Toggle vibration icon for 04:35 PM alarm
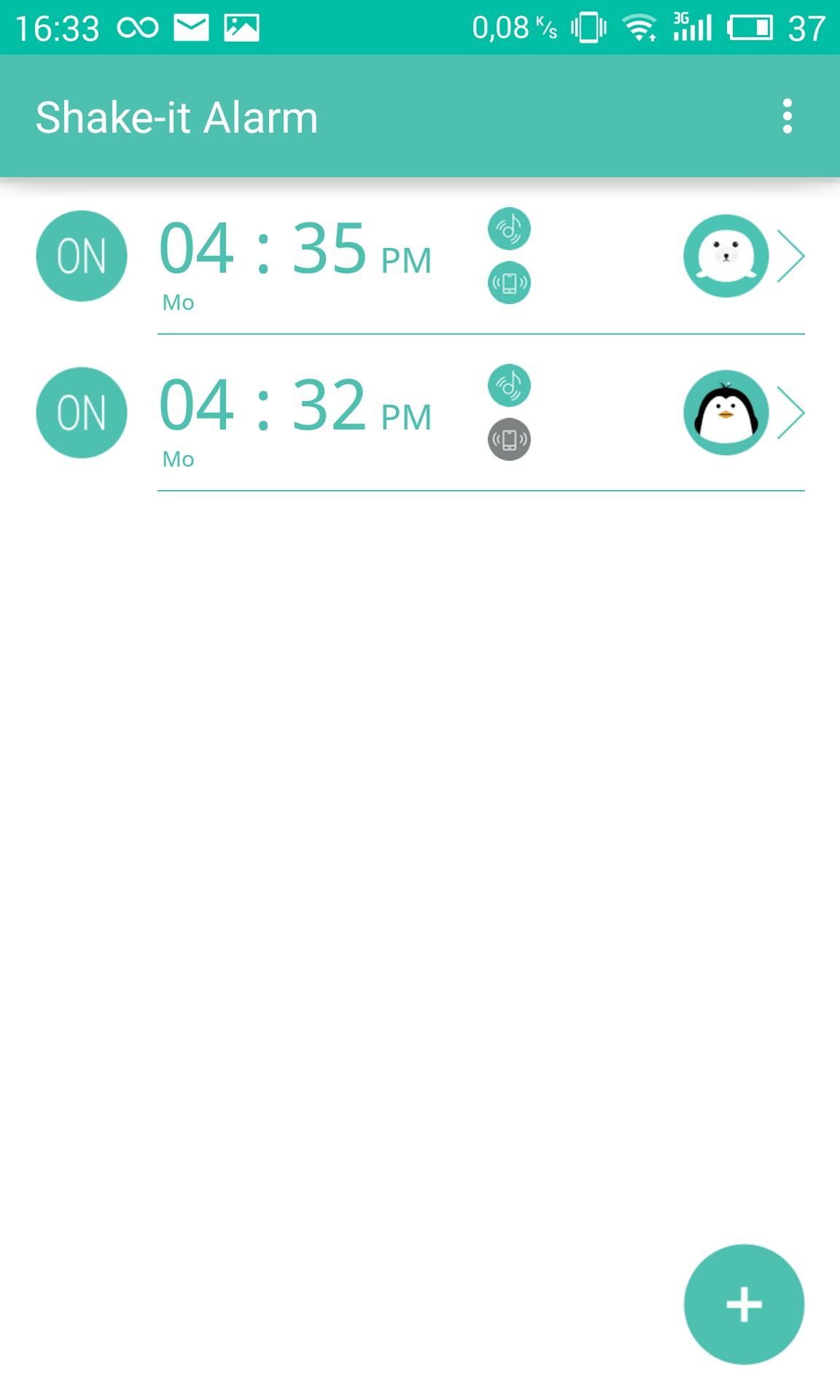840x1400 pixels. pyautogui.click(x=509, y=283)
